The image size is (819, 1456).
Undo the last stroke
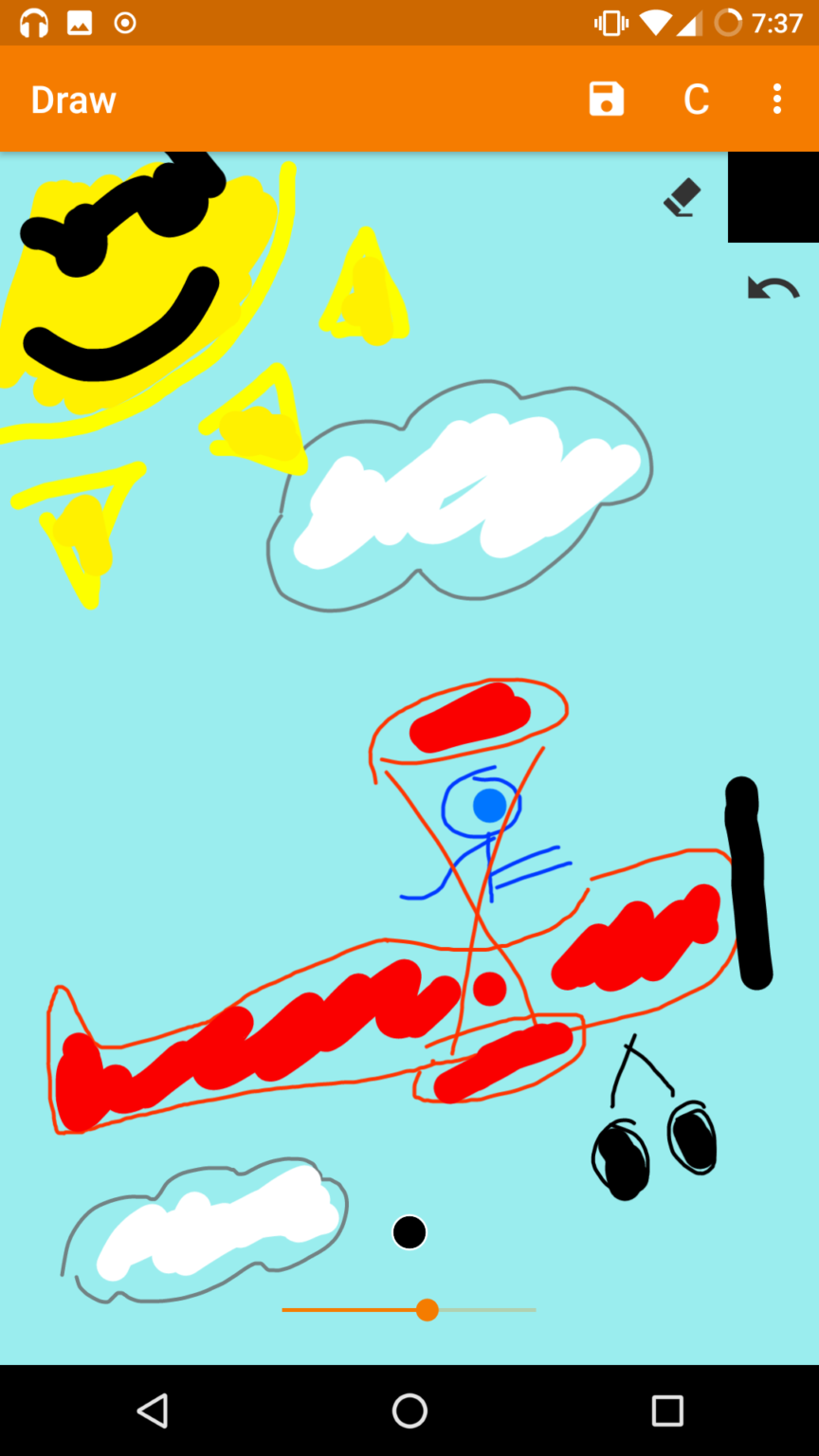tap(773, 288)
